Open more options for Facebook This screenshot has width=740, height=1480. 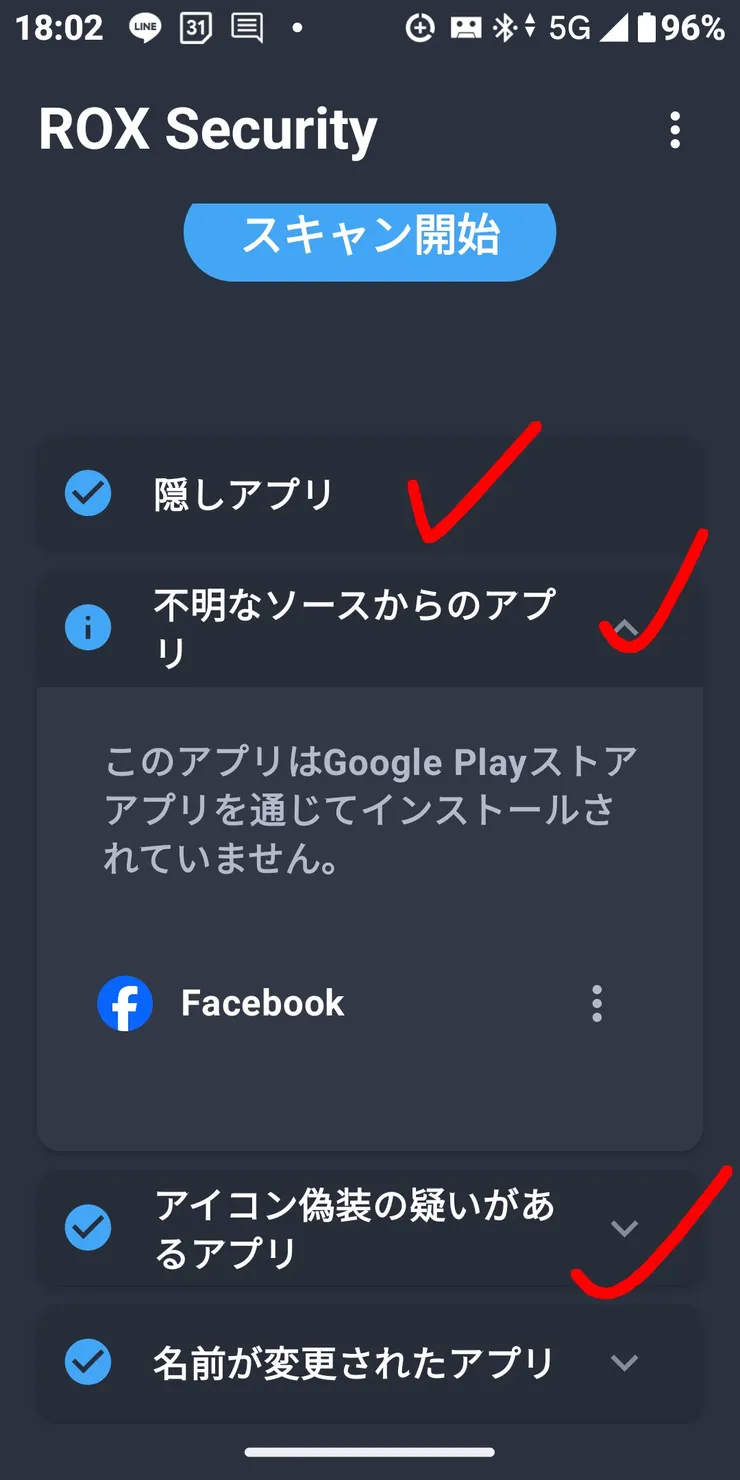[597, 1003]
